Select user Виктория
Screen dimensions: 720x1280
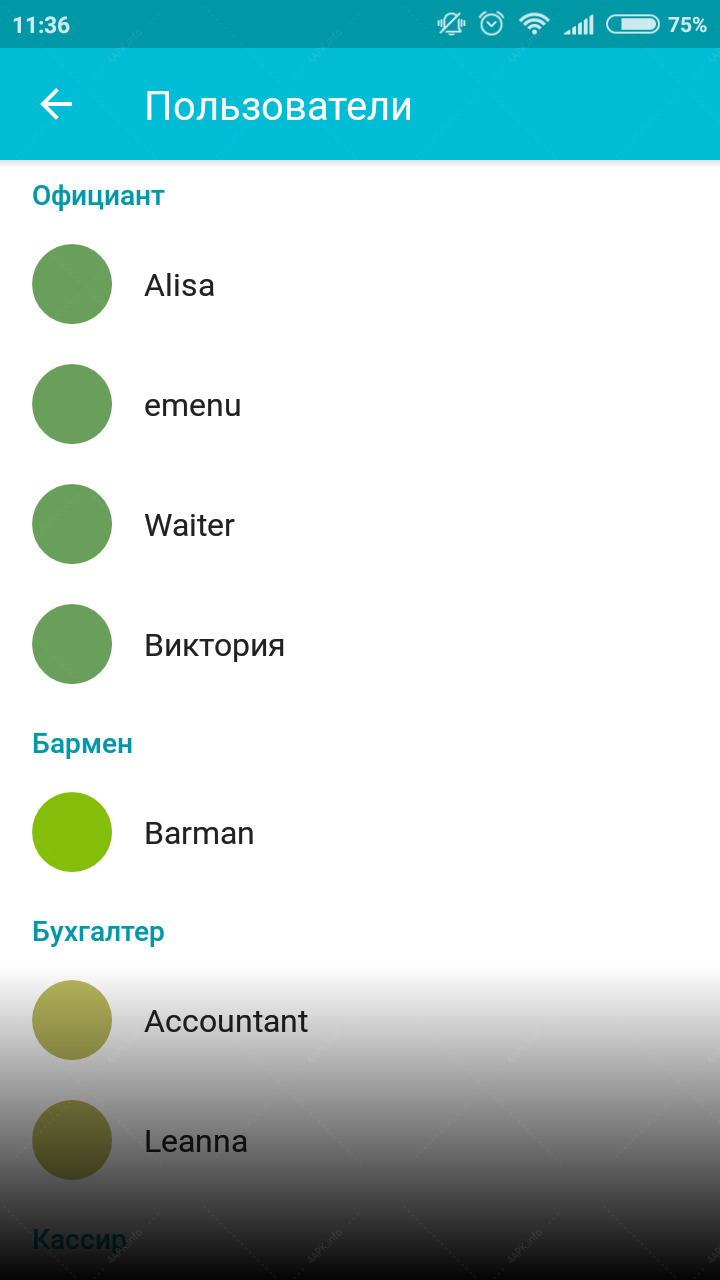pyautogui.click(x=360, y=644)
